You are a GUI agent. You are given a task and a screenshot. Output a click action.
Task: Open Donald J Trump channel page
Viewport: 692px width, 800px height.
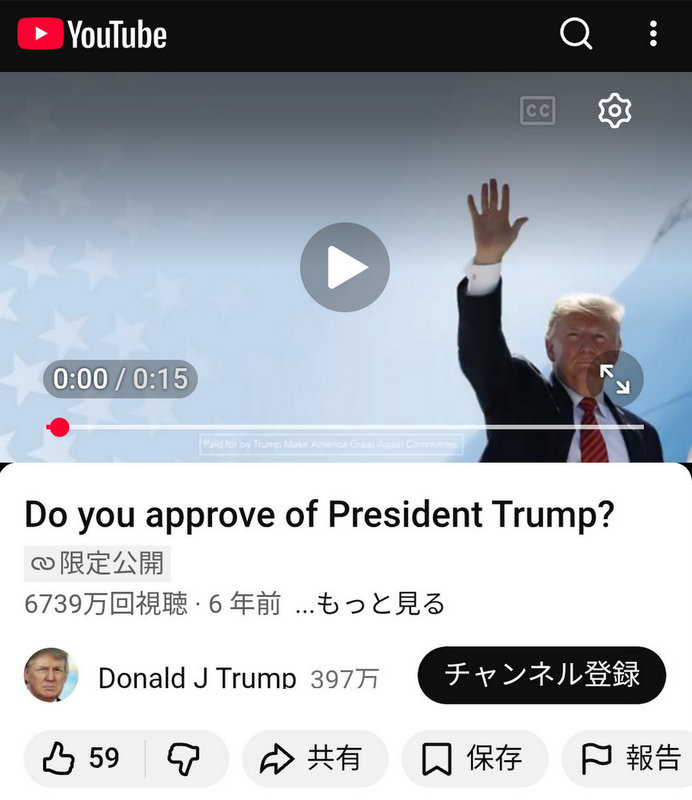196,677
